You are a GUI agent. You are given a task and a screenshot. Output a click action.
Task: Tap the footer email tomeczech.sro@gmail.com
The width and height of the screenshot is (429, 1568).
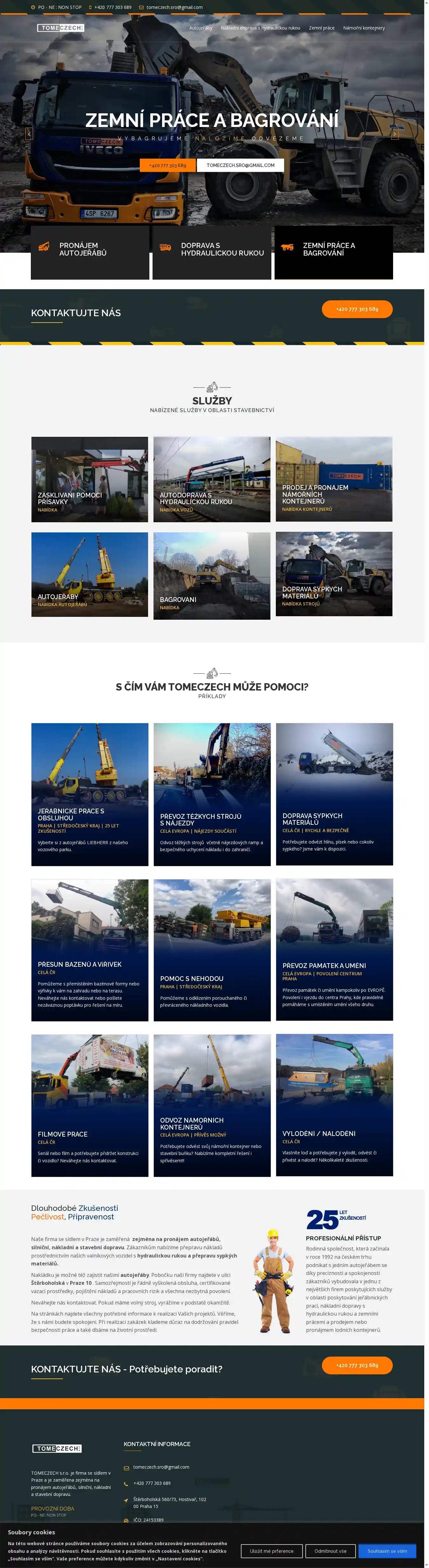161,1467
